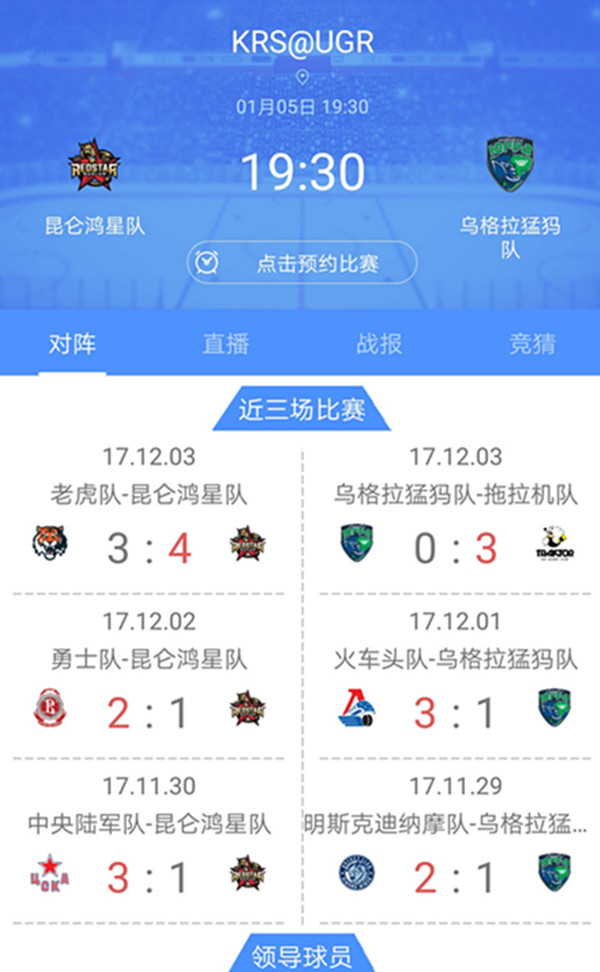This screenshot has height=972, width=600.
Task: Open the 竞猜 tab
Action: (x=532, y=345)
